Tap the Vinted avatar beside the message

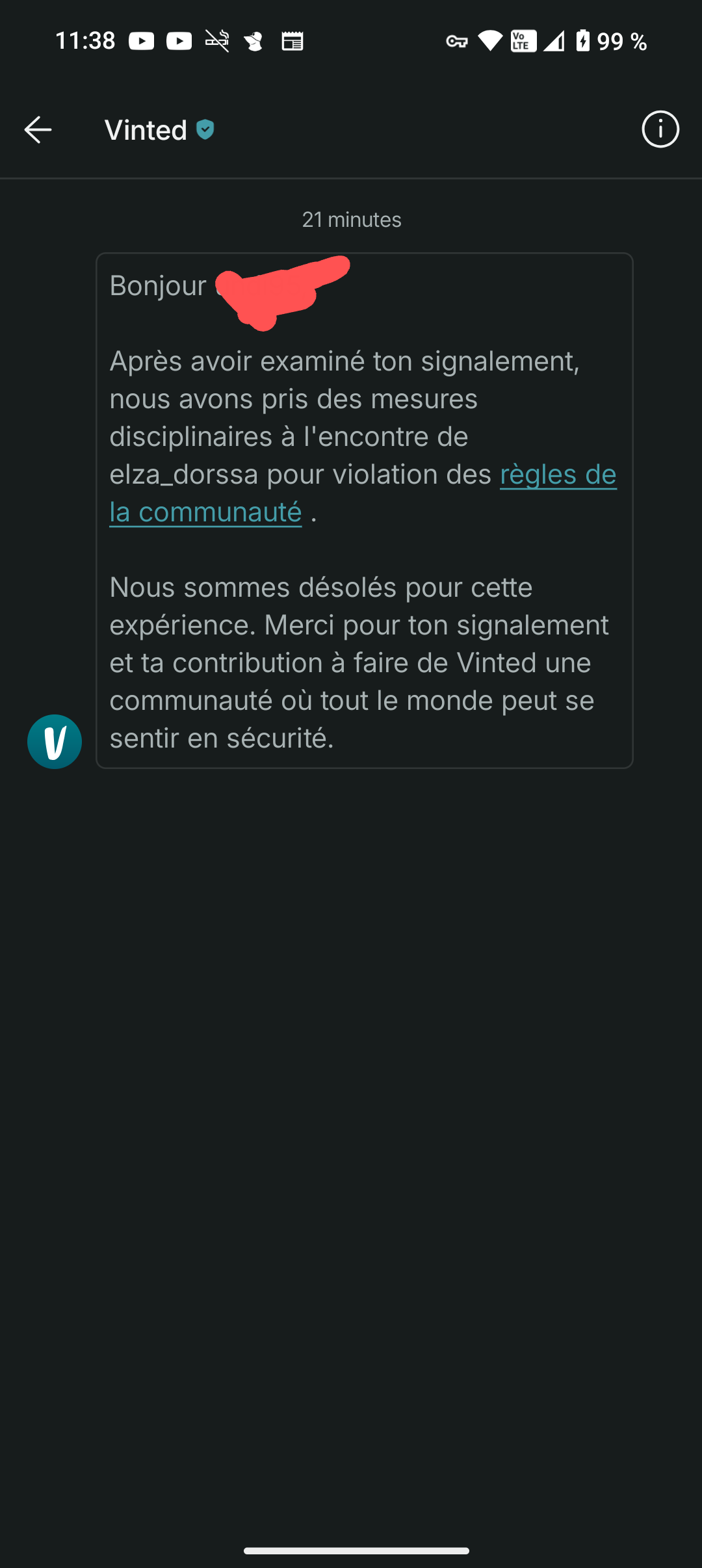55,742
